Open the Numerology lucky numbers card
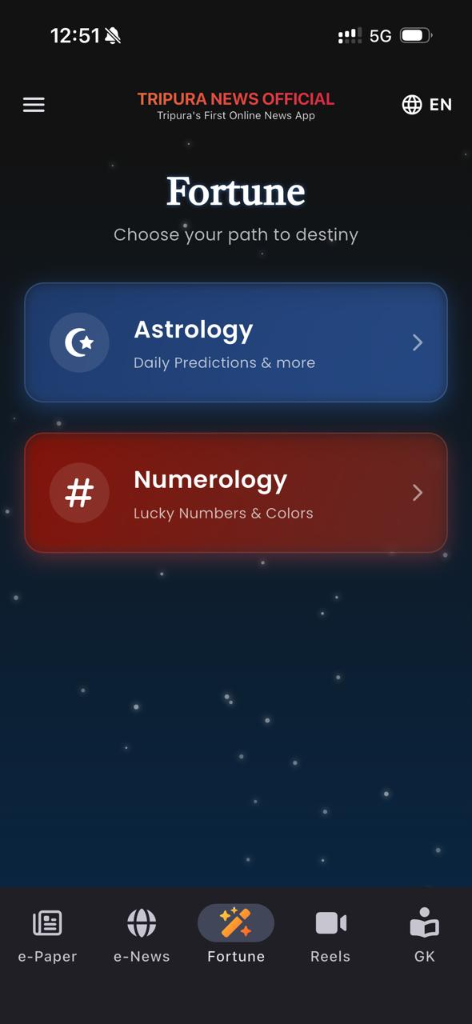This screenshot has width=472, height=1024. pyautogui.click(x=236, y=492)
